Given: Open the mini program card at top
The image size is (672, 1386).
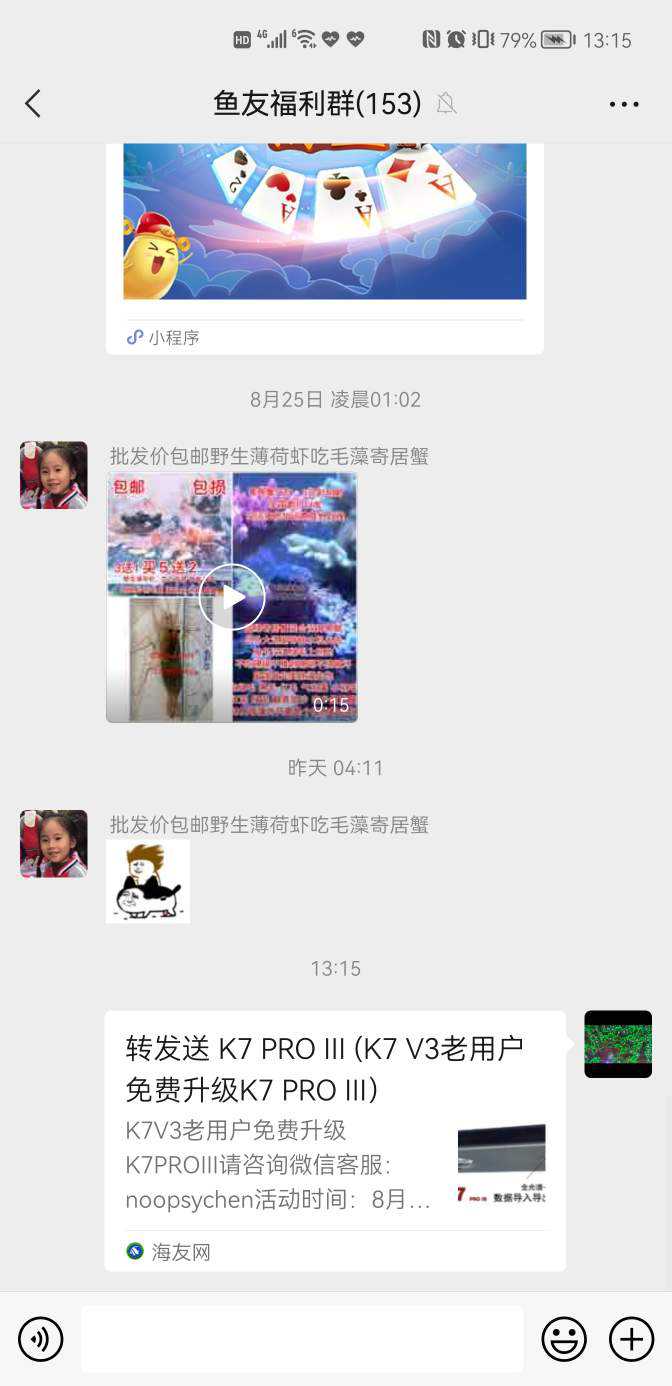Looking at the screenshot, I should 324,240.
